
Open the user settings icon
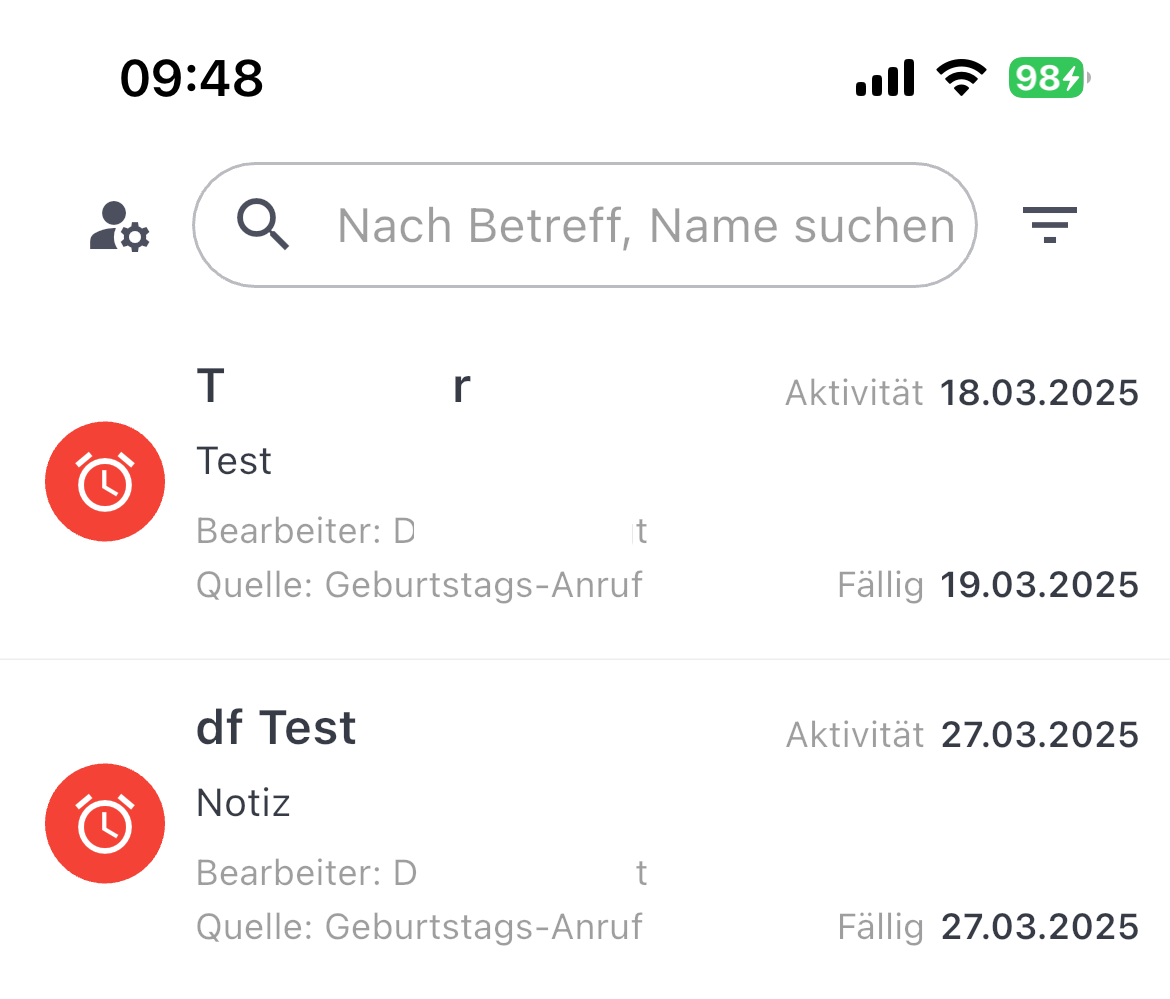(119, 226)
